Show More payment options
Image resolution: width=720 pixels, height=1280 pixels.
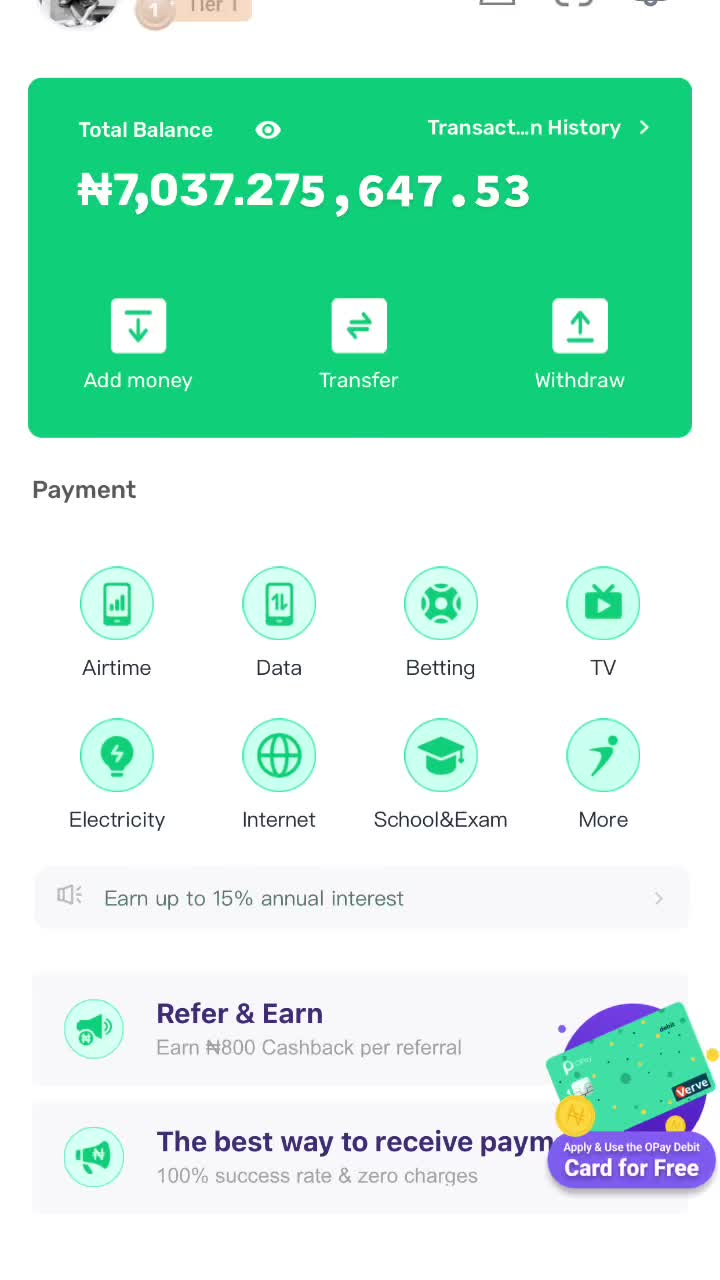pyautogui.click(x=603, y=756)
